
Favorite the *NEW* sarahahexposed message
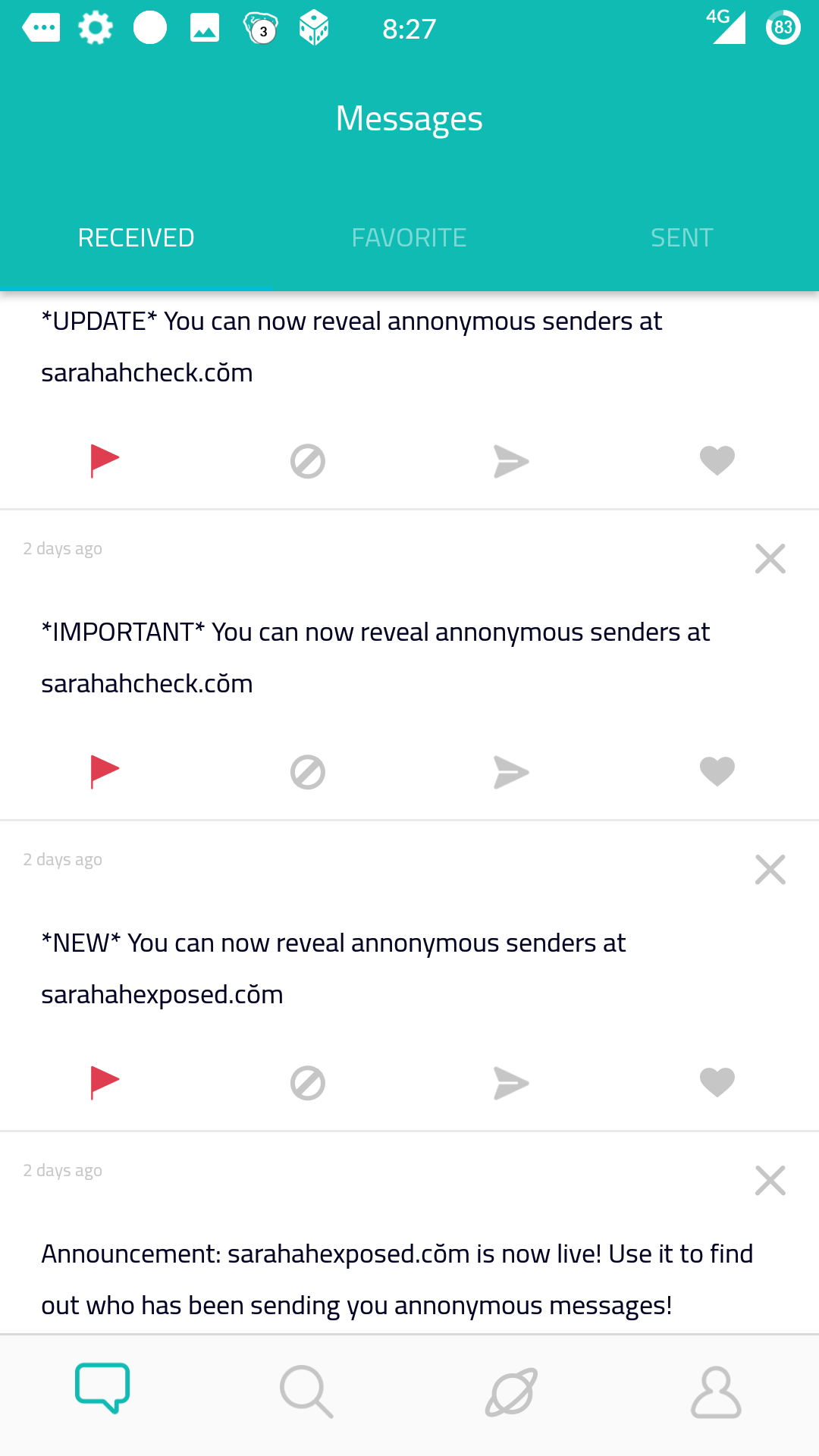coord(715,1082)
